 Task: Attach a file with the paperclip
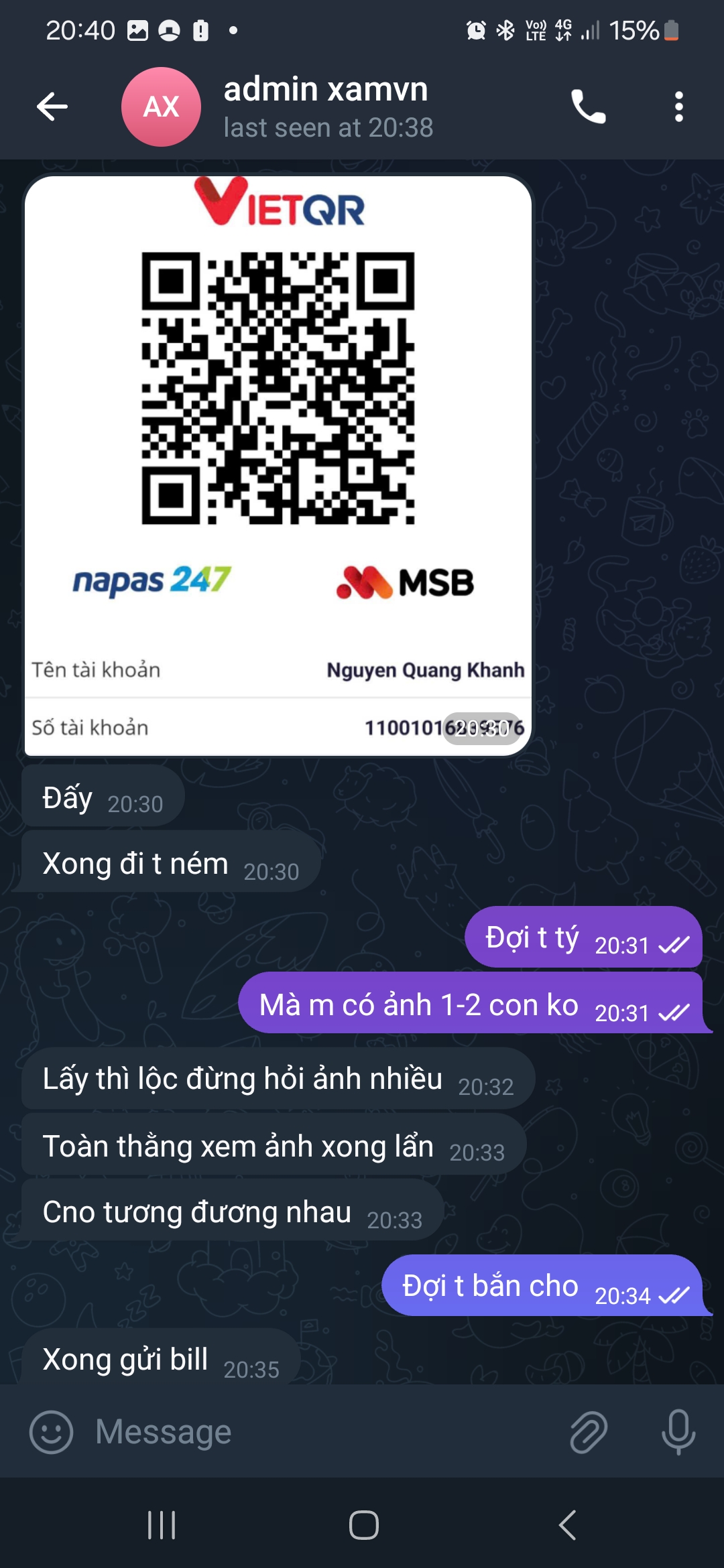[589, 1432]
